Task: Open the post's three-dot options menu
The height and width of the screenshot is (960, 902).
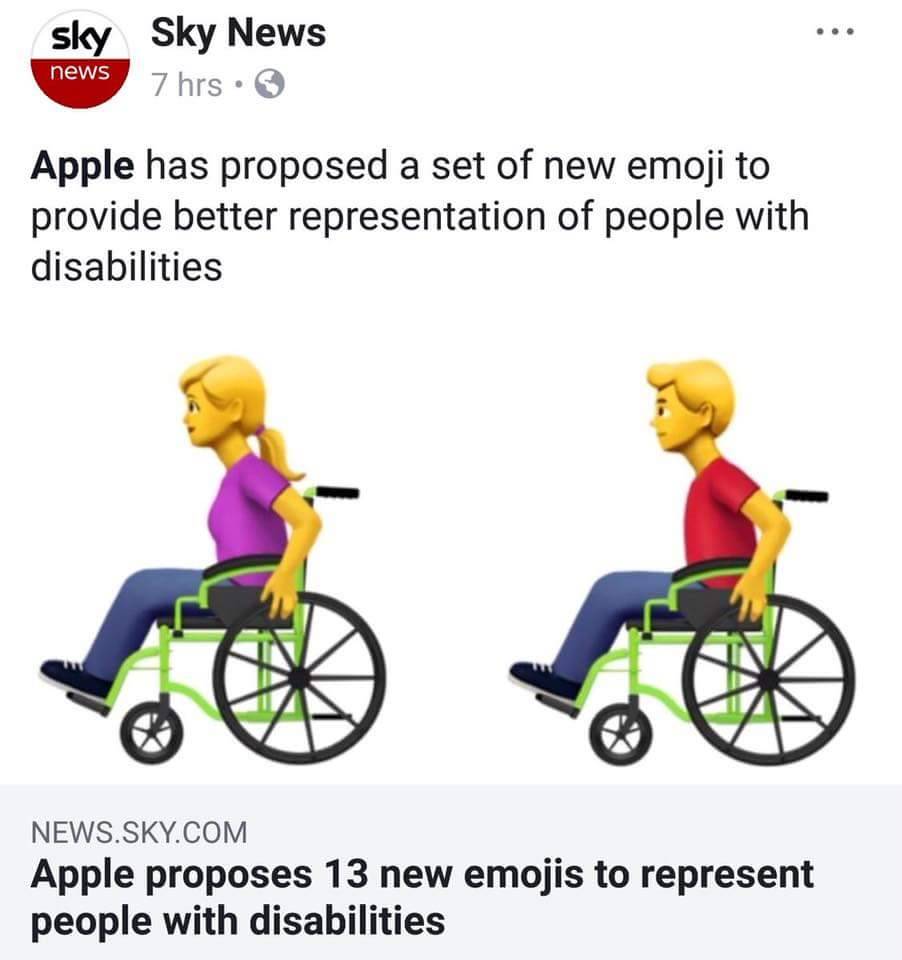Action: [834, 33]
